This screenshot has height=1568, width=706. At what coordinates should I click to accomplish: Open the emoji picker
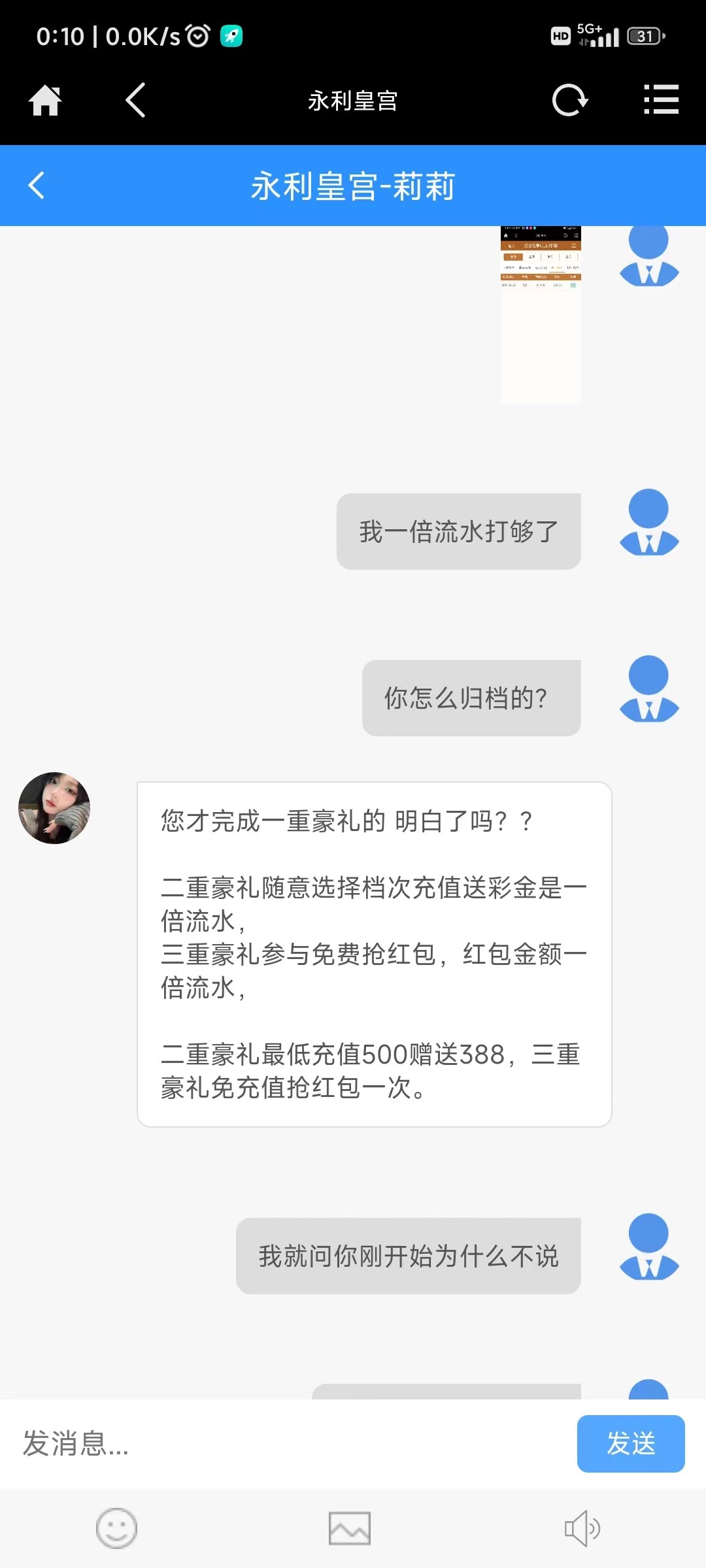click(x=116, y=1529)
